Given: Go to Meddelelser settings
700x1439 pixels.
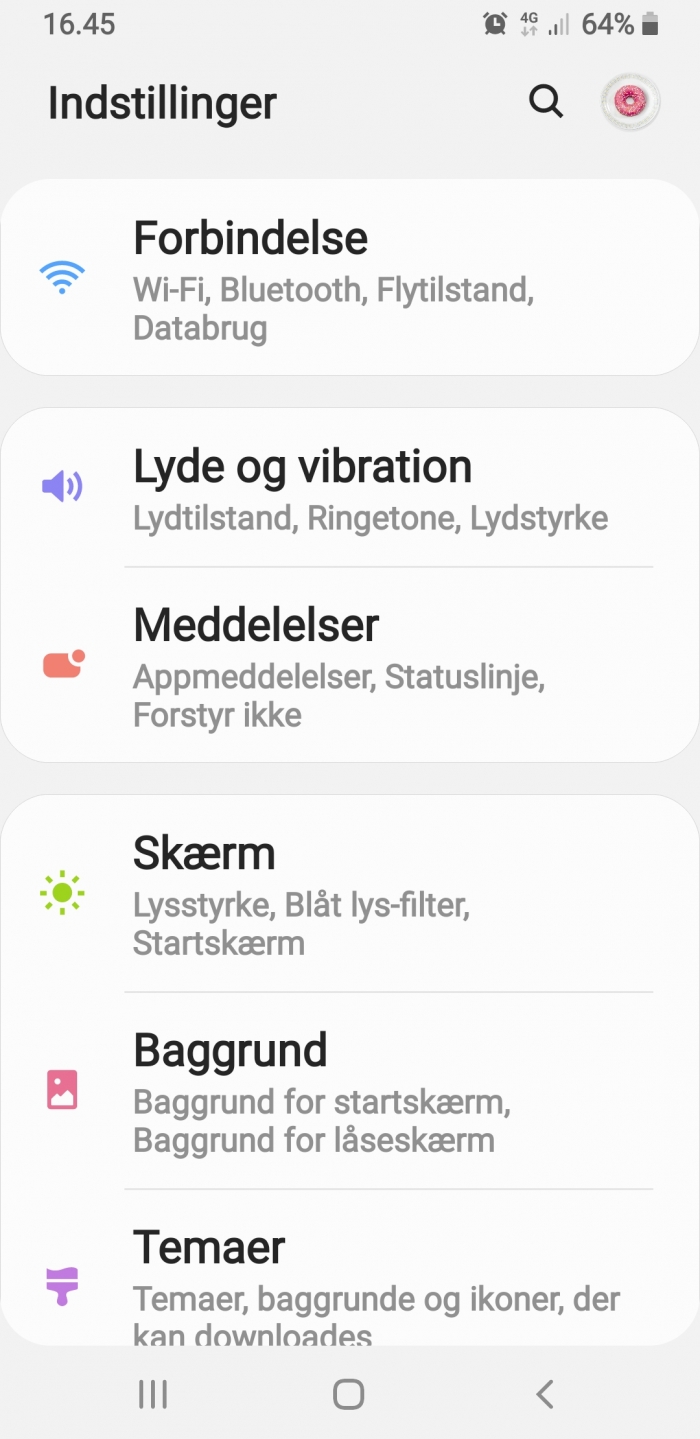Looking at the screenshot, I should [x=350, y=665].
